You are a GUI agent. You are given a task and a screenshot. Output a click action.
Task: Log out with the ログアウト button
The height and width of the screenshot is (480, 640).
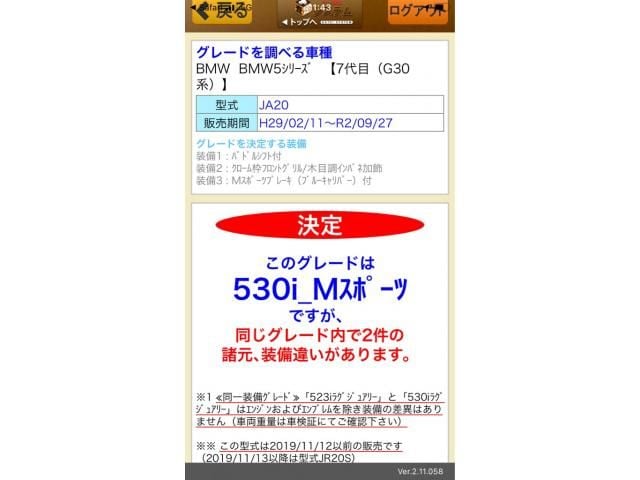coord(418,11)
